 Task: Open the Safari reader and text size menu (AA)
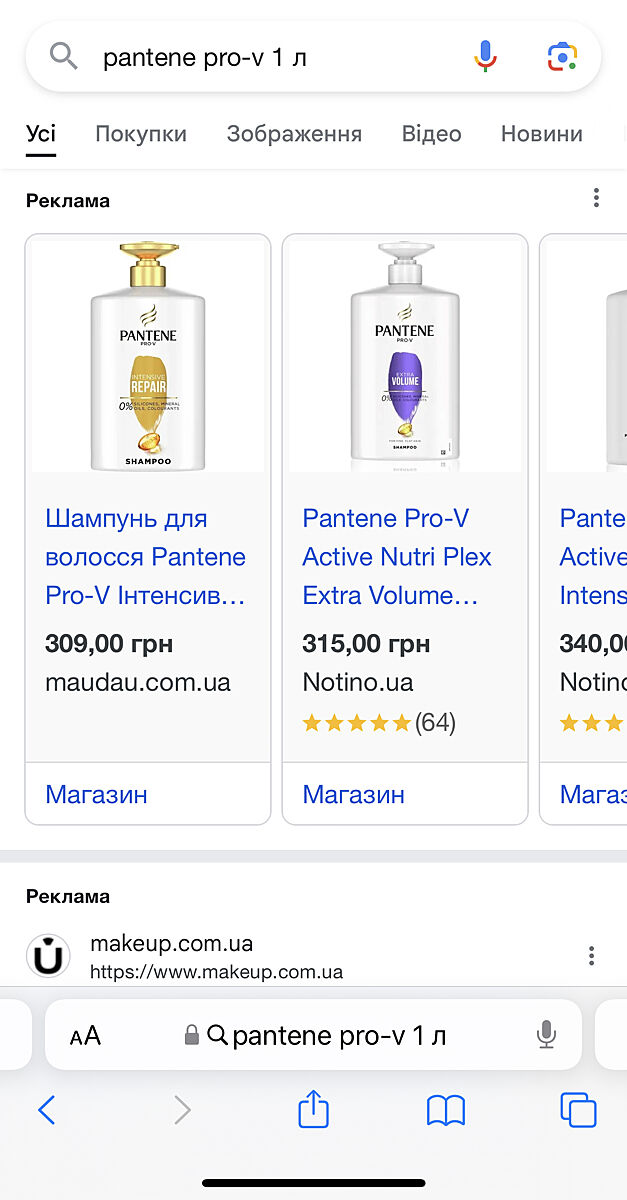86,1036
